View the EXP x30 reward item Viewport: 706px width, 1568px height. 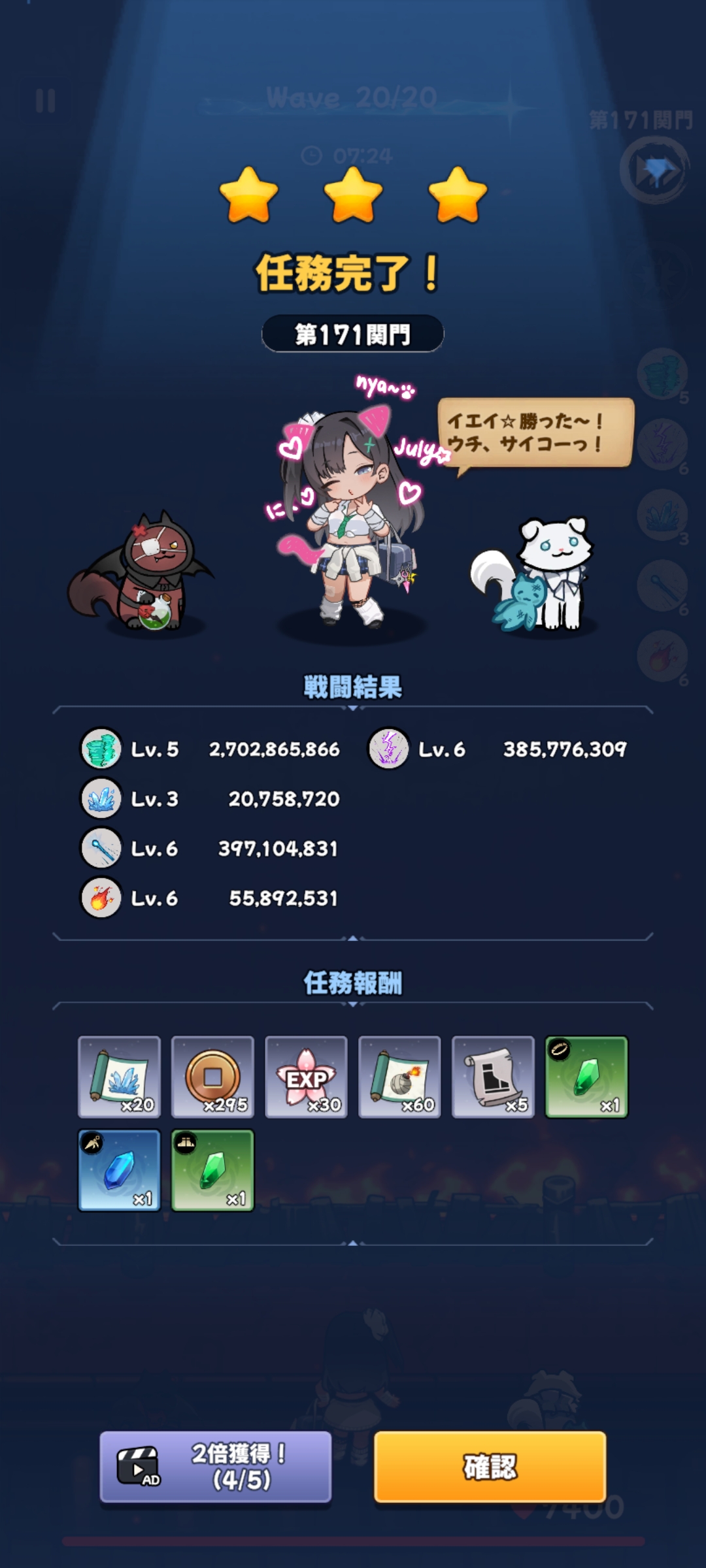pyautogui.click(x=306, y=1077)
